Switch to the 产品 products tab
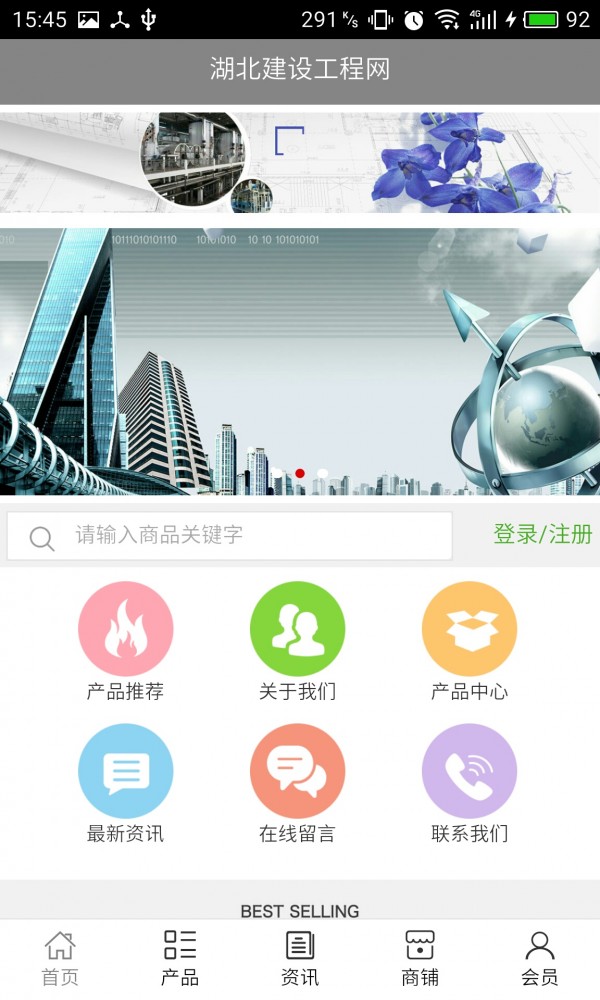Screen dimensions: 600x1000 (x=180, y=958)
